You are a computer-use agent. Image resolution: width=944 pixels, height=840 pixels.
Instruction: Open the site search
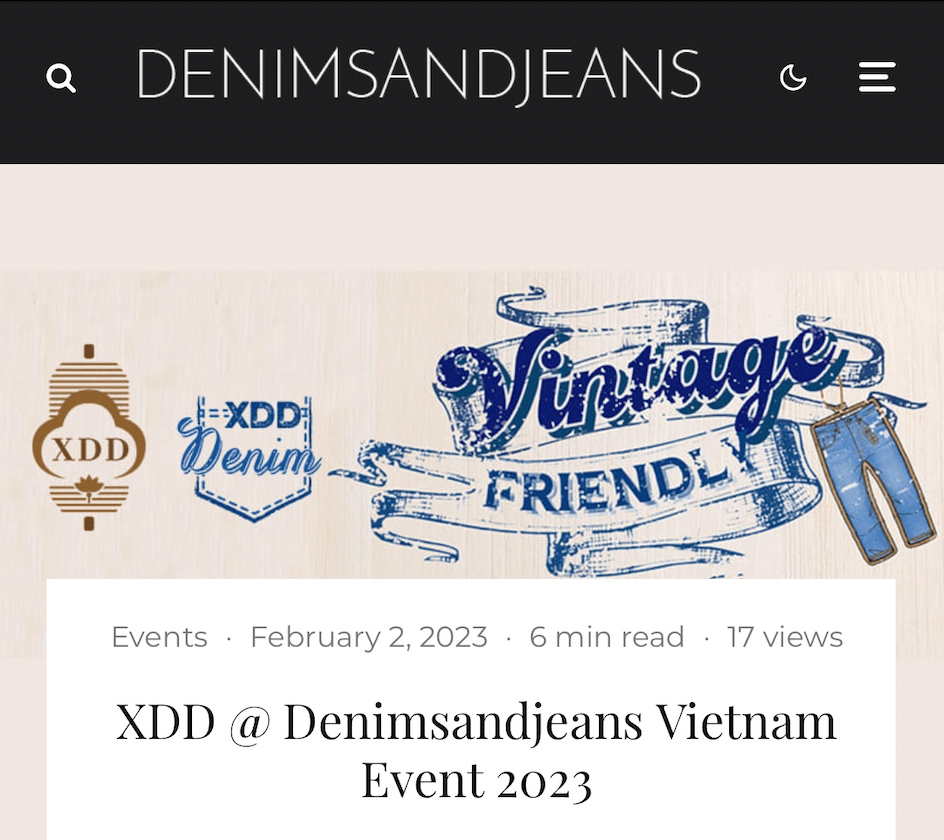pyautogui.click(x=61, y=78)
